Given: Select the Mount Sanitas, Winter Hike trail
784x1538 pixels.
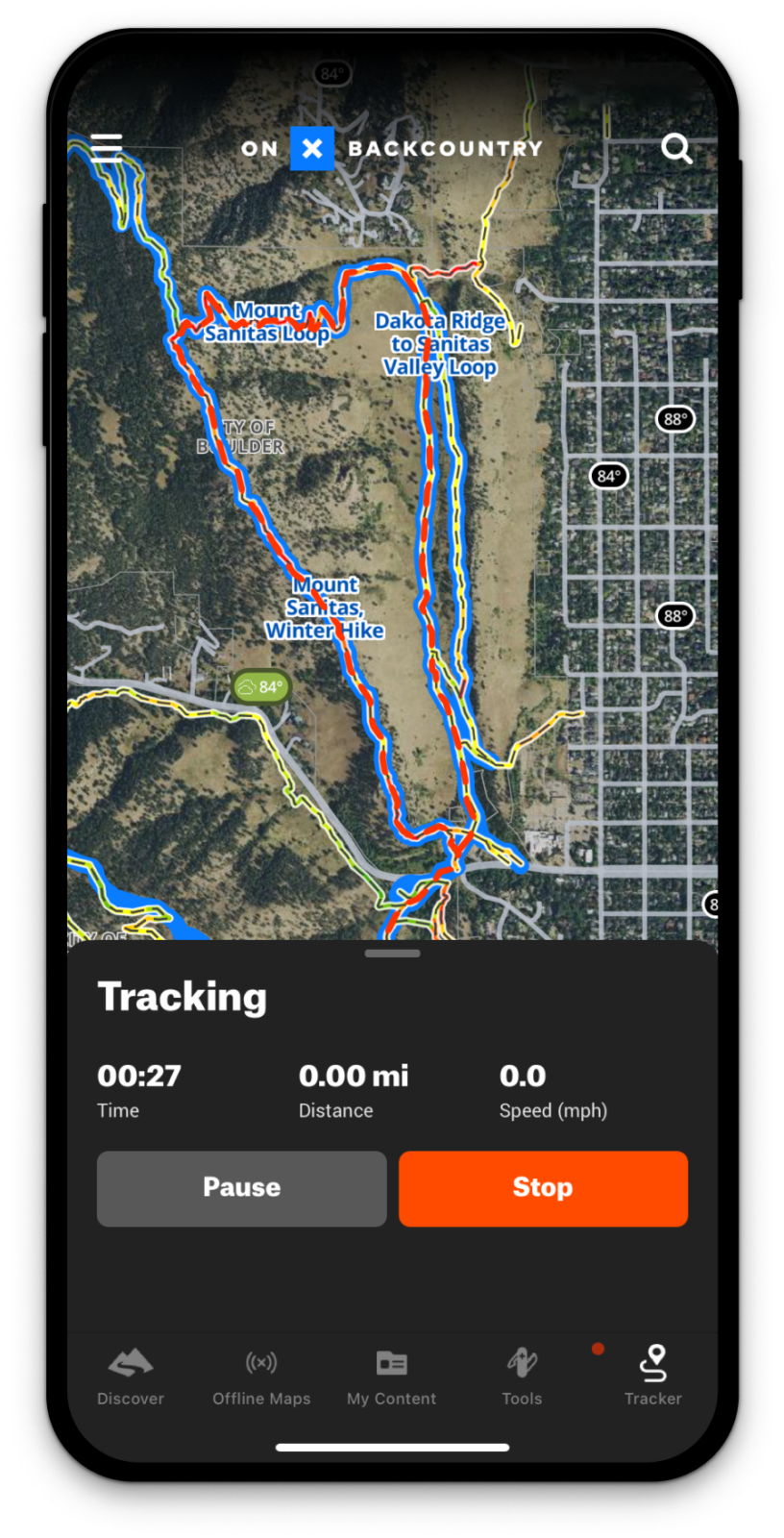Looking at the screenshot, I should point(325,608).
